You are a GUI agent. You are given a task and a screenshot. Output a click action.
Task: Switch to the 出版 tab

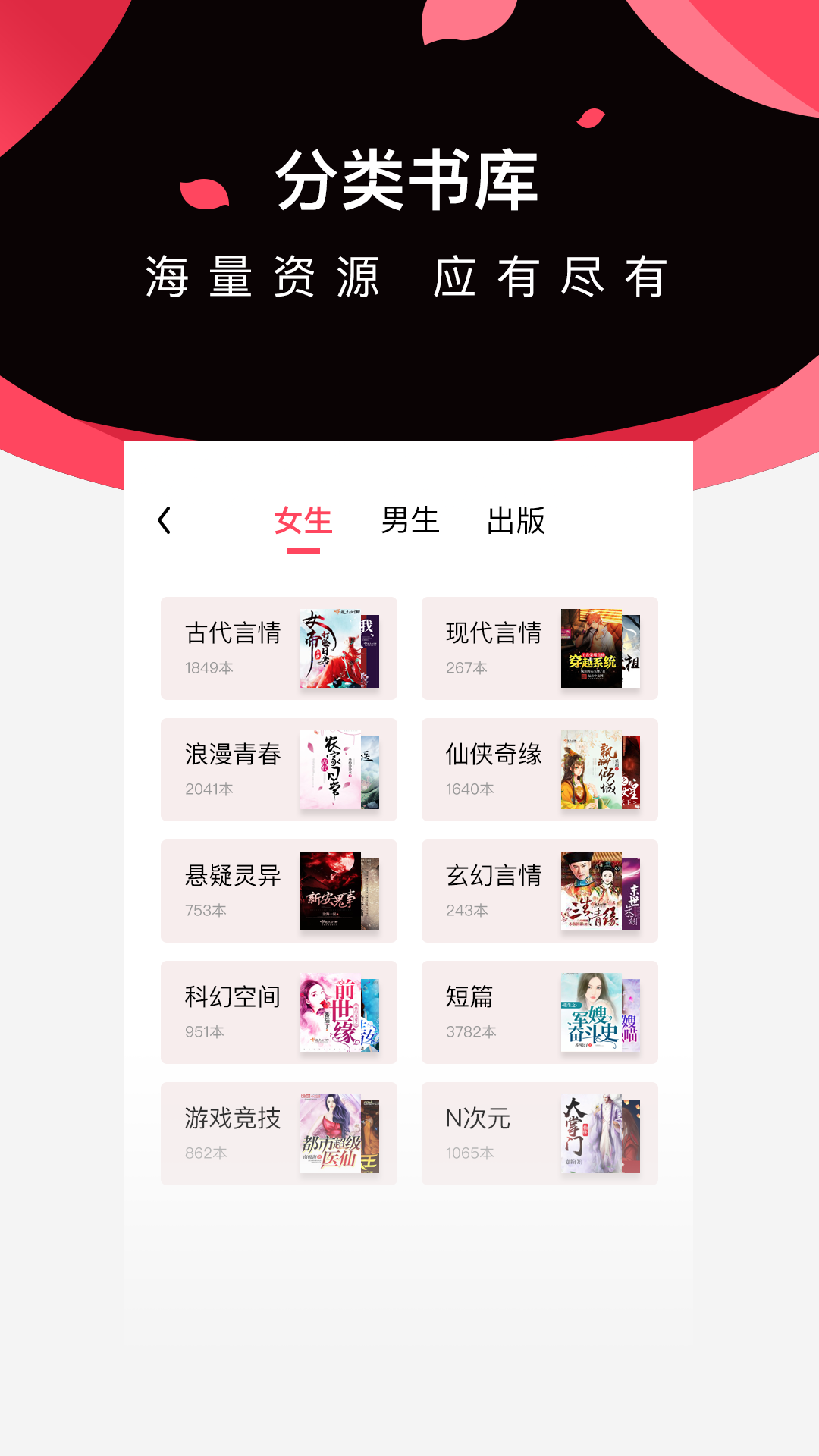click(517, 521)
